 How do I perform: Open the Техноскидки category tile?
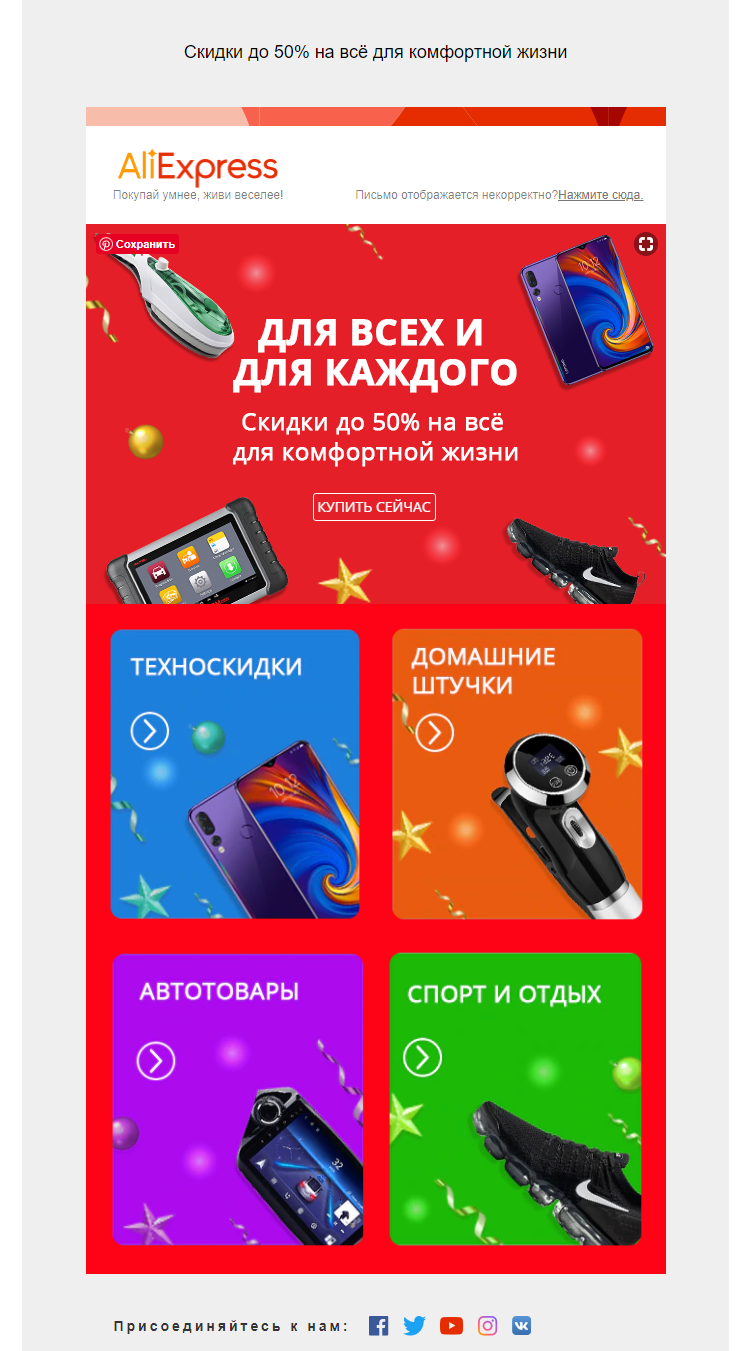pos(235,773)
